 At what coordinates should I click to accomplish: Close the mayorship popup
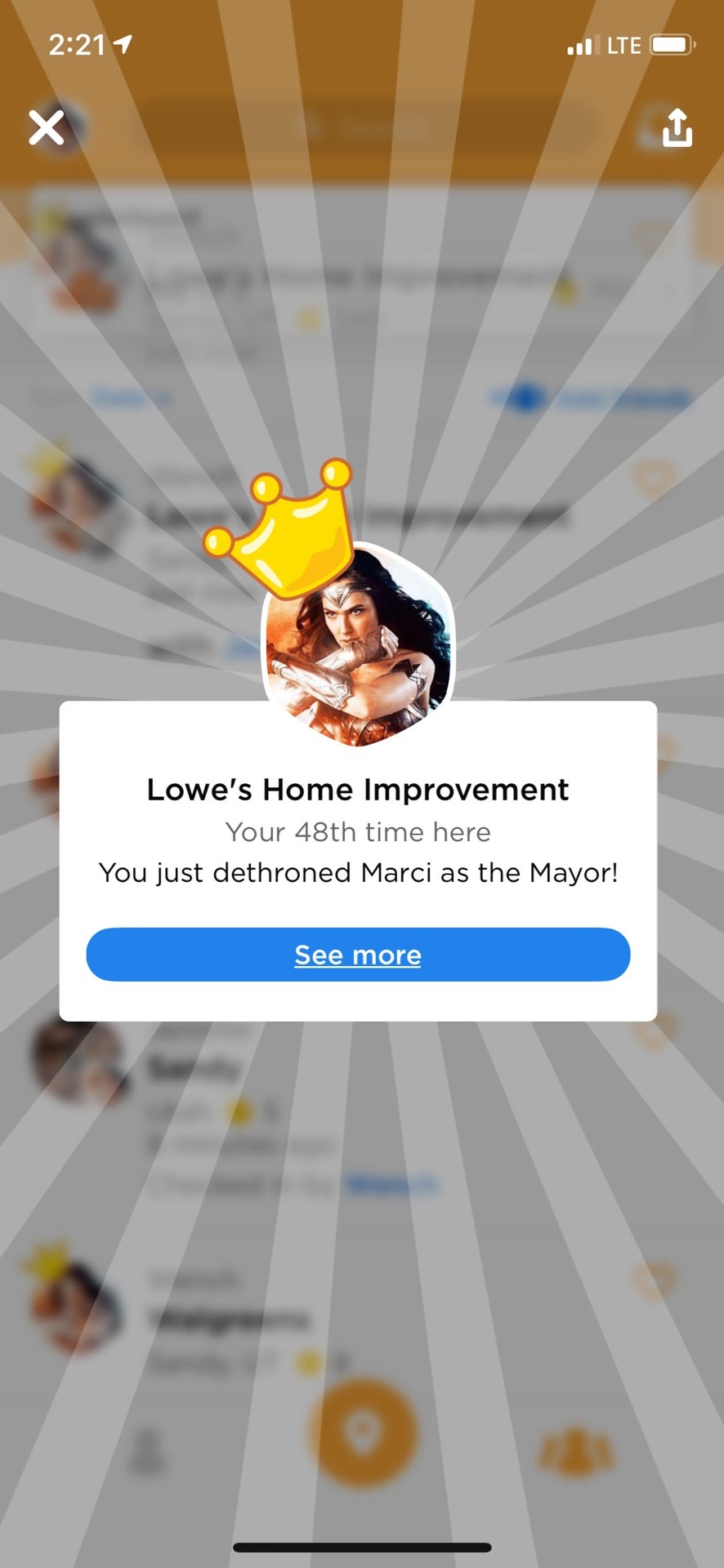(x=47, y=128)
